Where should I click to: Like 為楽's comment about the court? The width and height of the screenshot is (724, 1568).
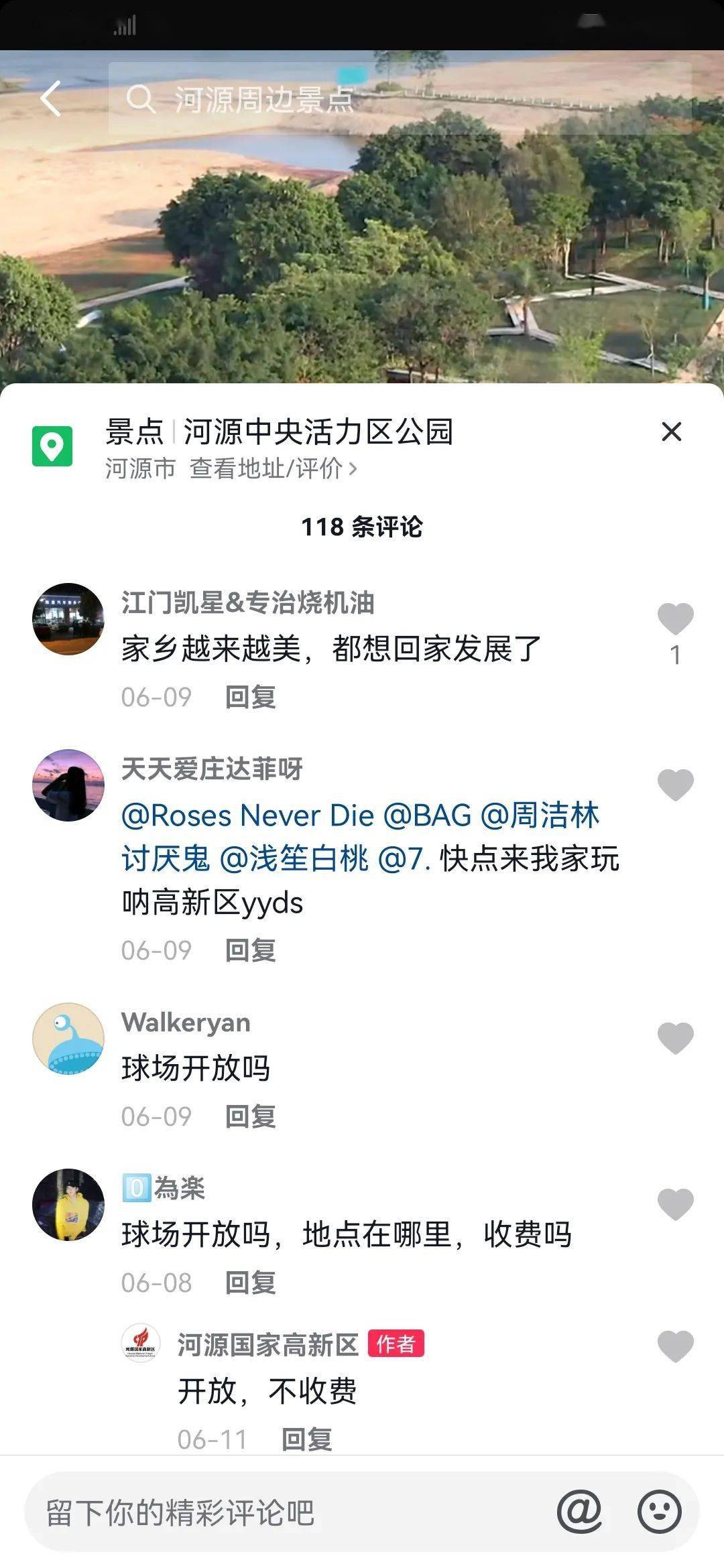tap(675, 1204)
